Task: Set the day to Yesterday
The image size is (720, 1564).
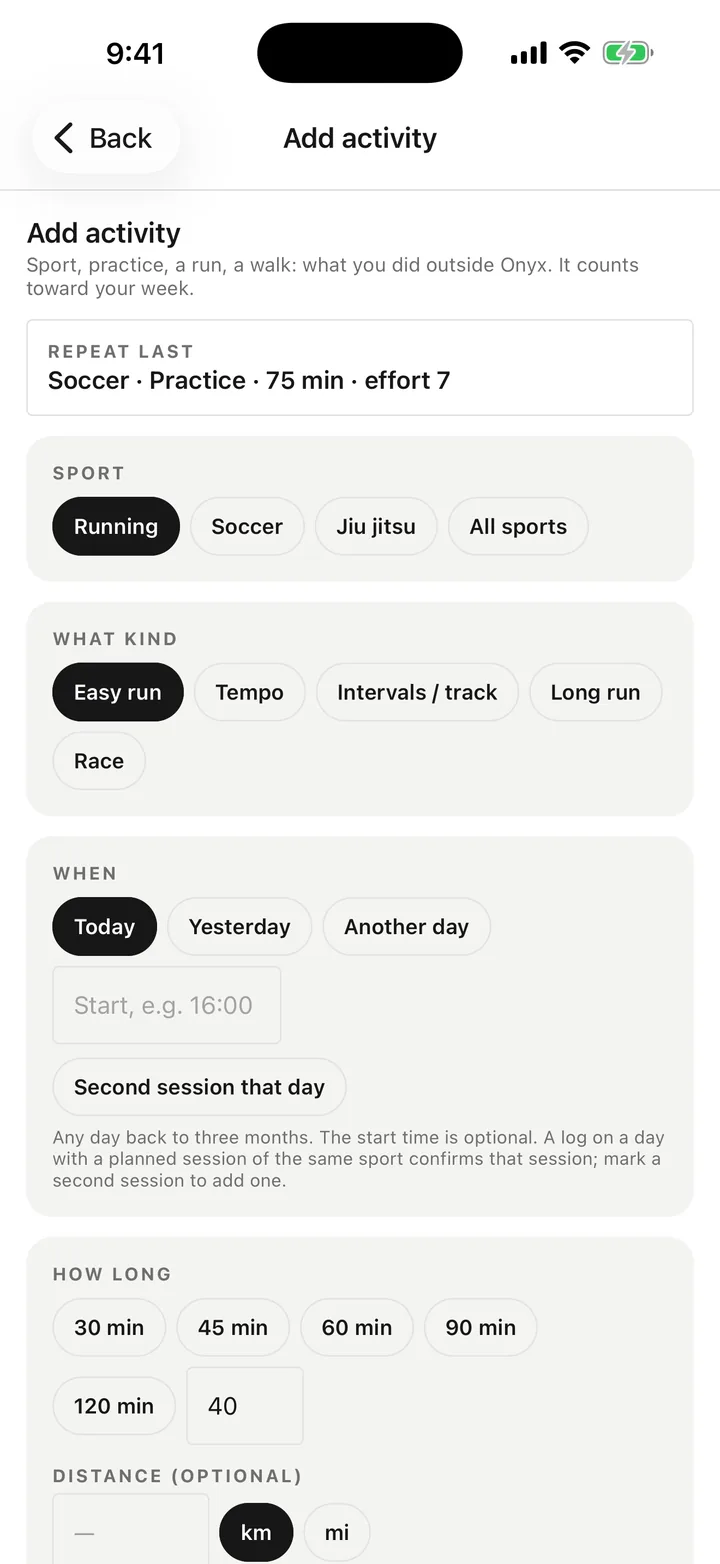Action: pyautogui.click(x=239, y=926)
